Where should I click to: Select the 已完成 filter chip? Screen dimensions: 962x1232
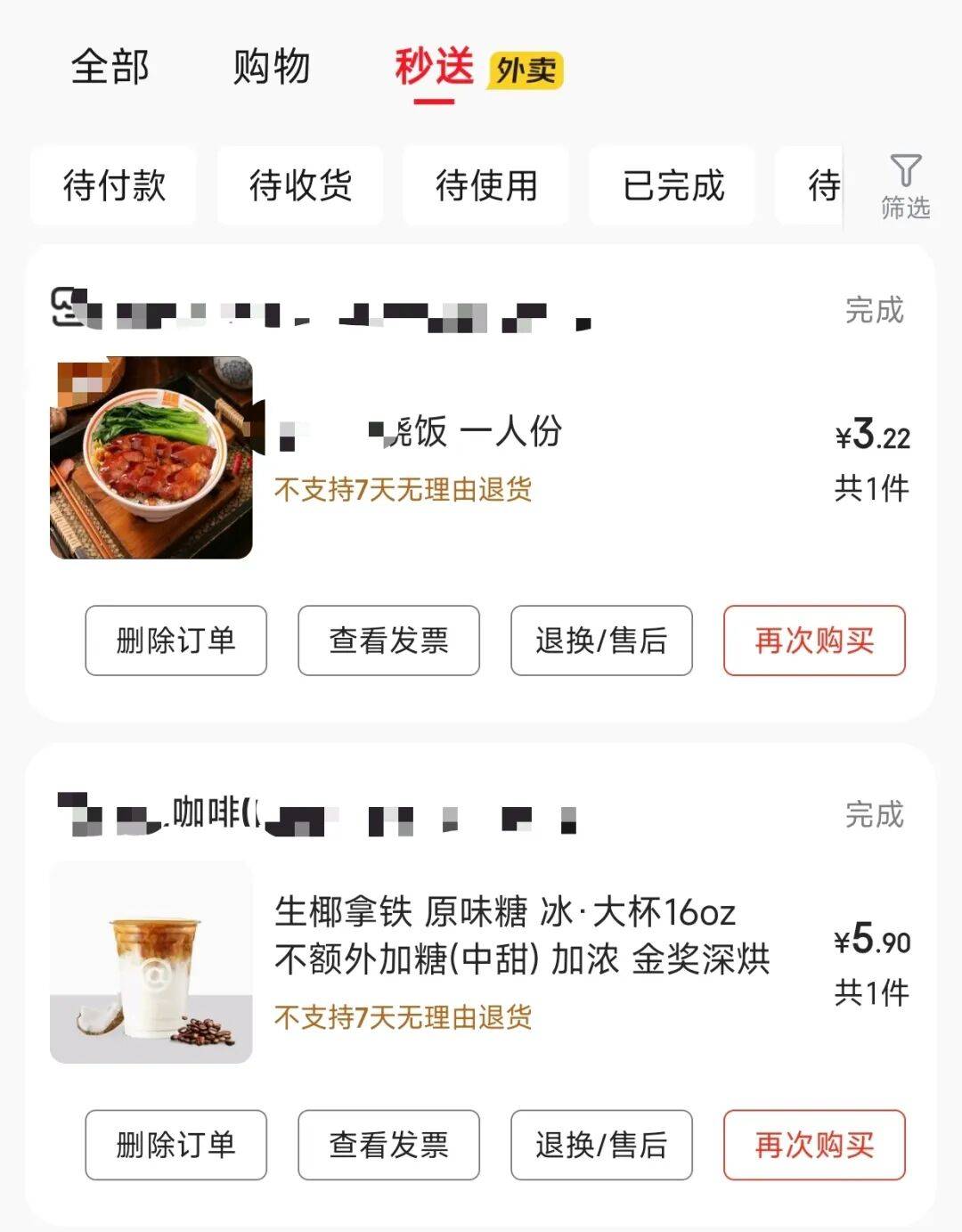pos(672,185)
